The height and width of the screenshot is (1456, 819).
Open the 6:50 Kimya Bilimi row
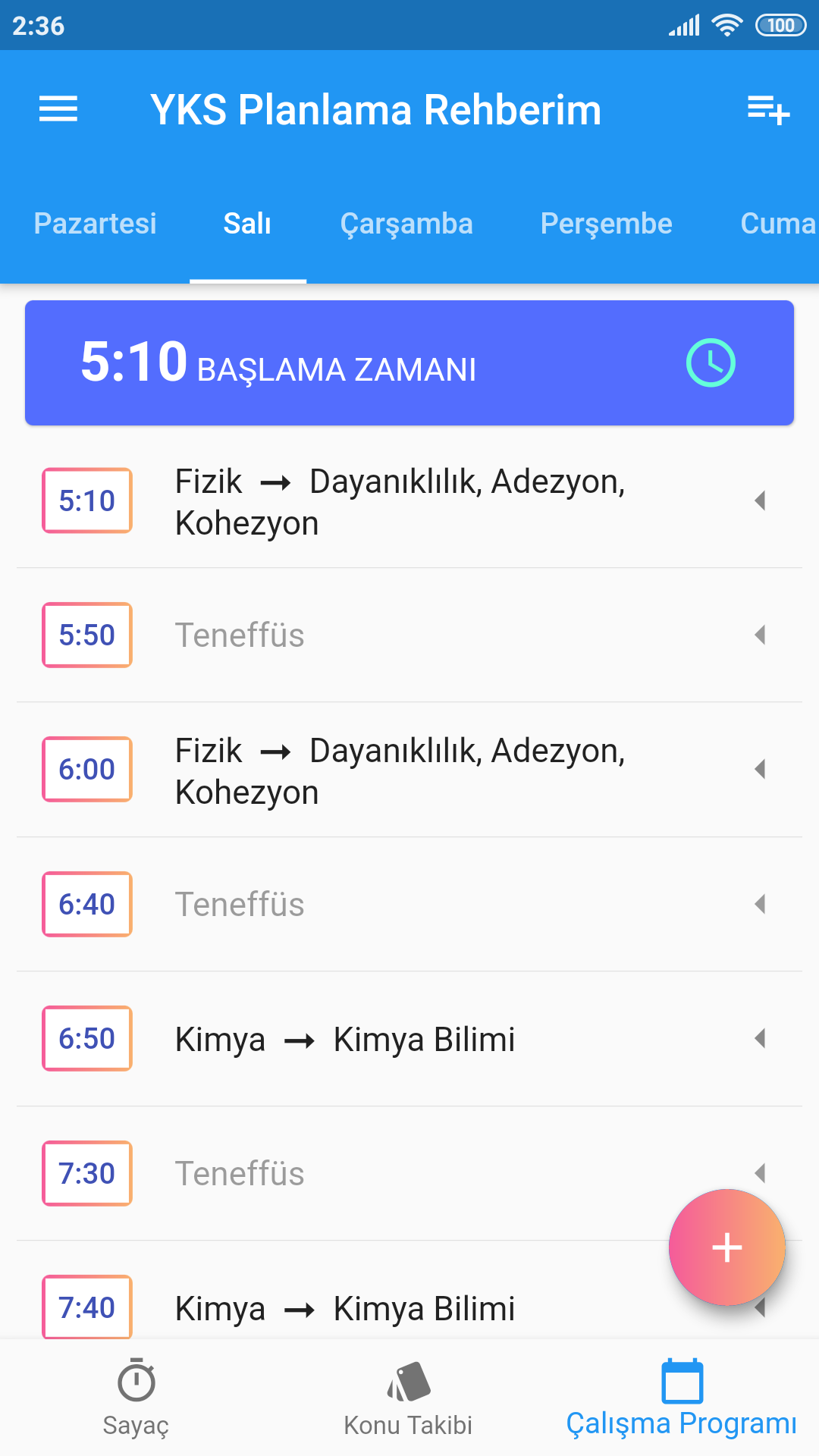[x=409, y=1039]
